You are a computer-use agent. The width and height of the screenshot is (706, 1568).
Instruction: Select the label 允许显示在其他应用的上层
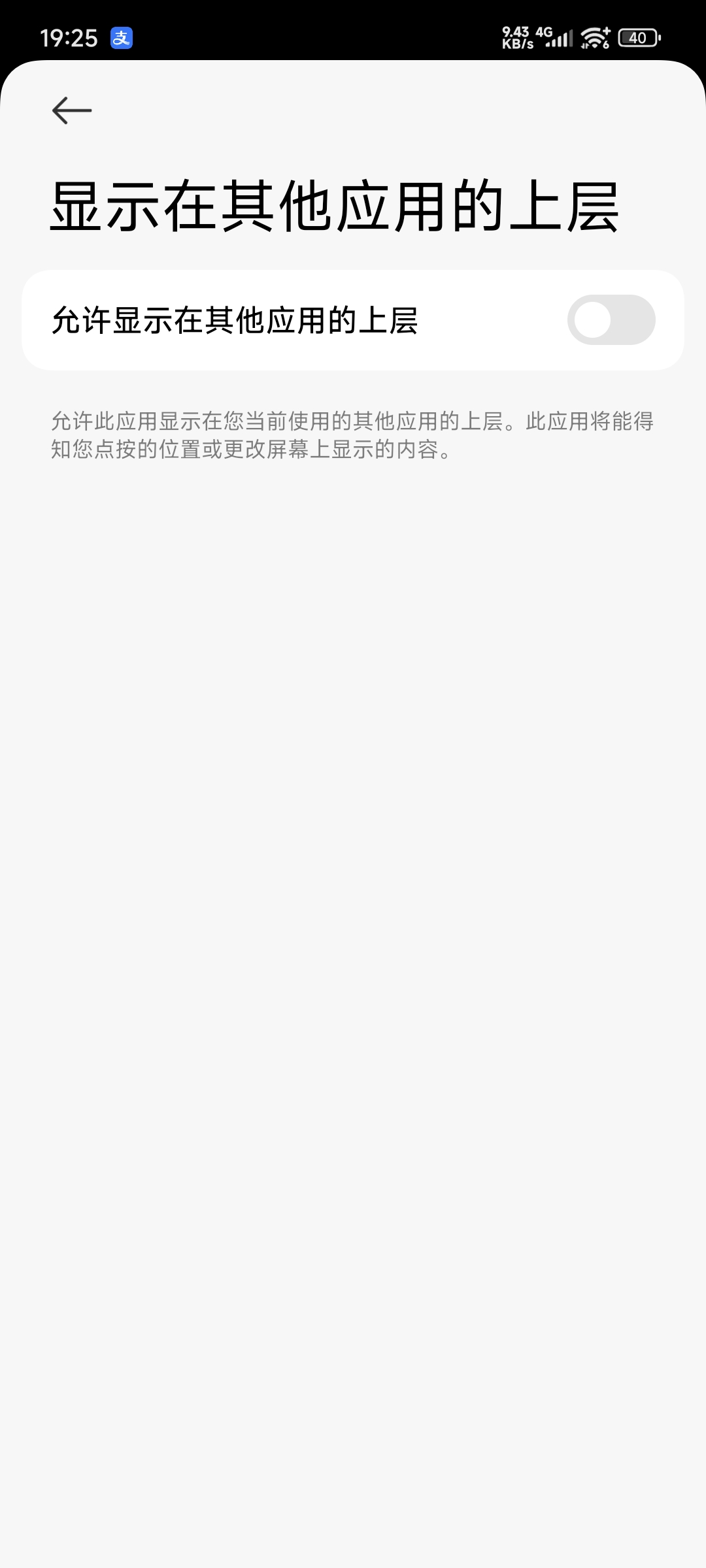pyautogui.click(x=237, y=318)
